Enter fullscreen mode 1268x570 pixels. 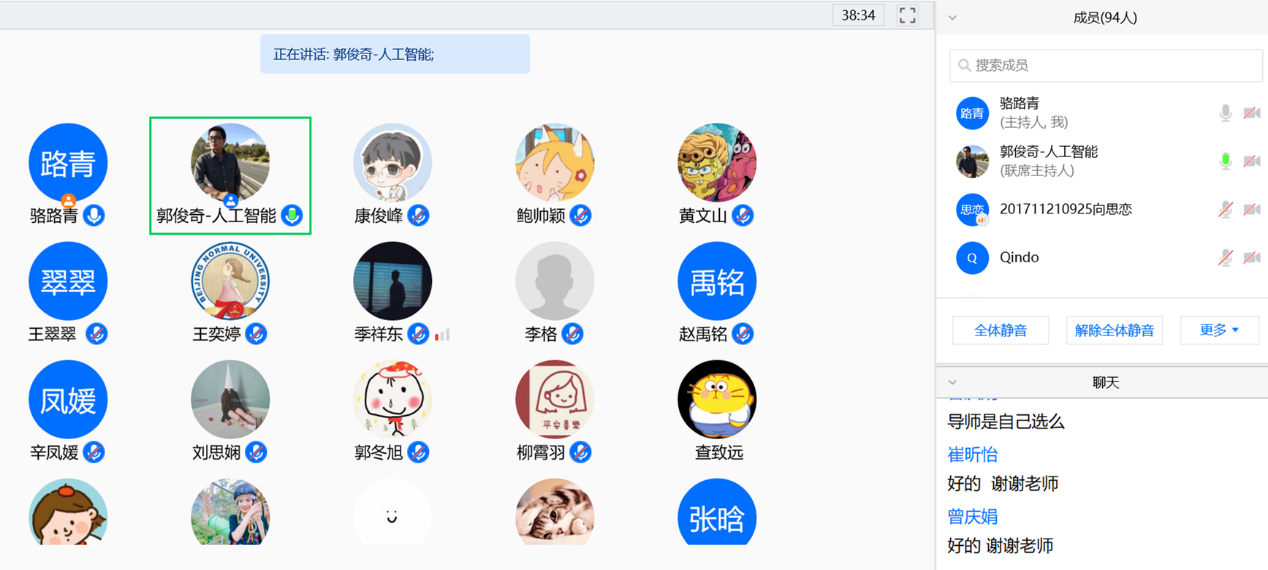[x=907, y=15]
